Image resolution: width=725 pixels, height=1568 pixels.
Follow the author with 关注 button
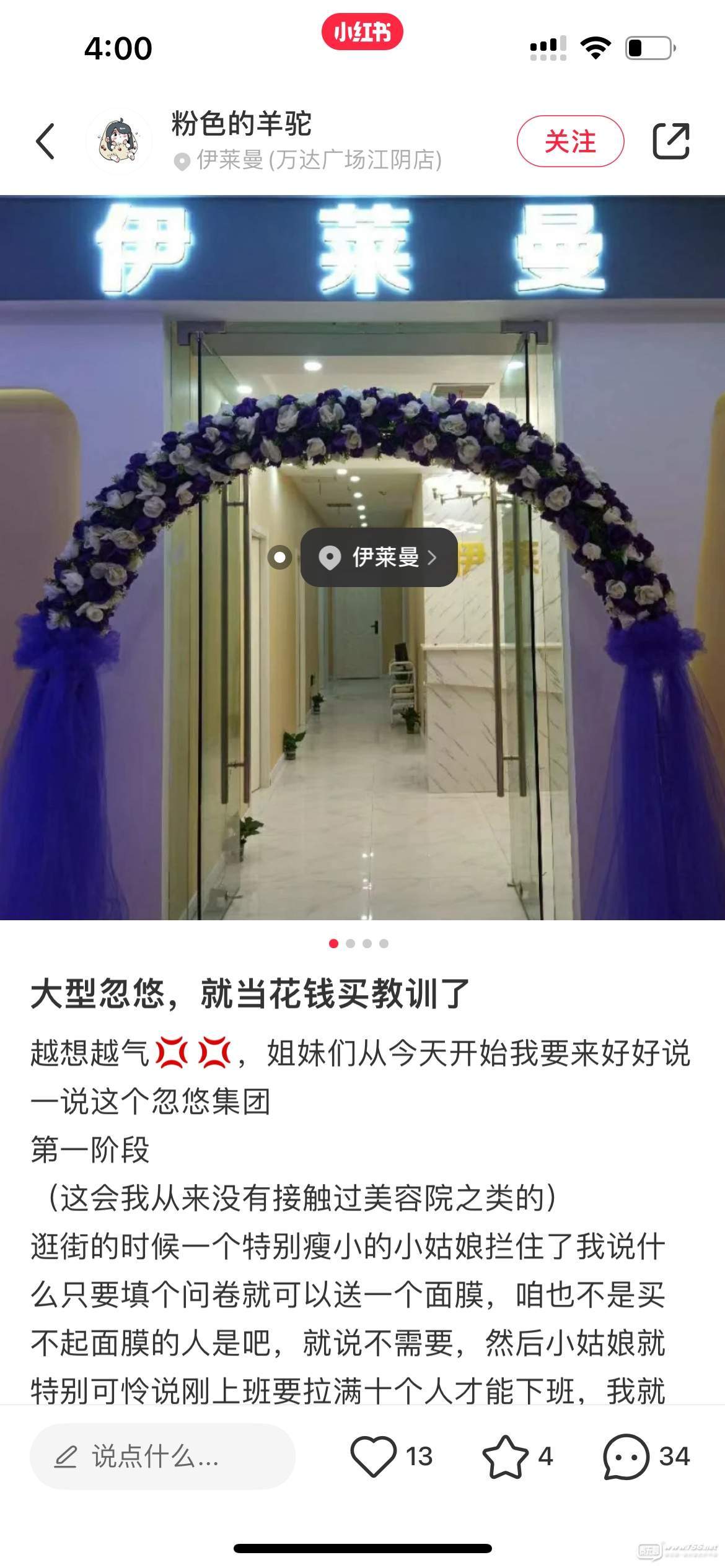[569, 141]
